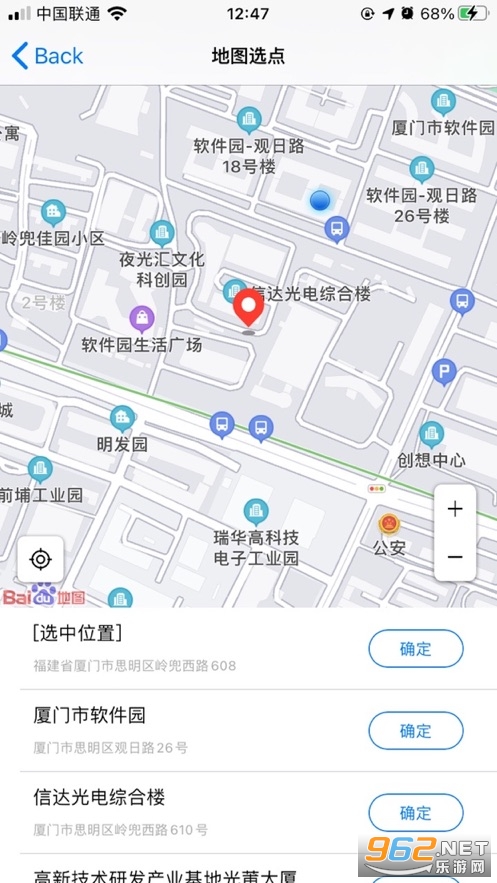Viewport: 497px width, 883px height.
Task: Zoom in the map with plus
Action: (x=455, y=510)
